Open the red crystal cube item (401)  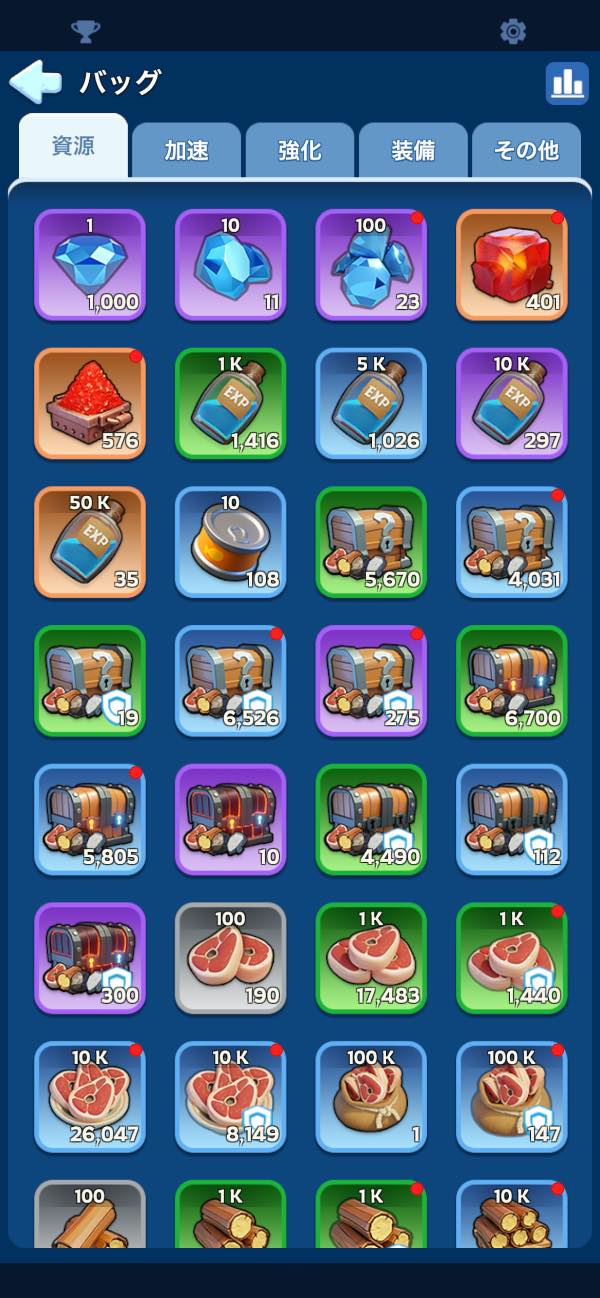pos(512,265)
